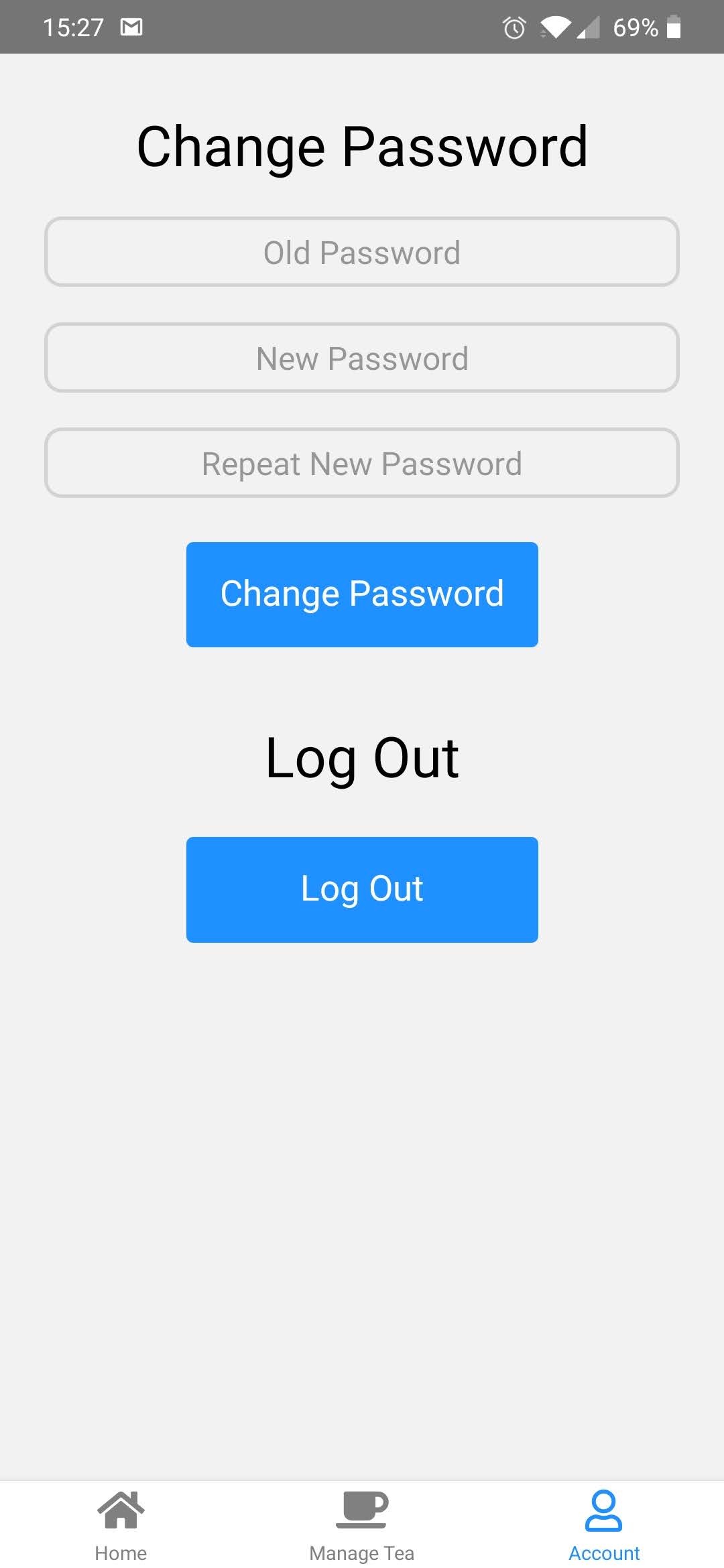This screenshot has height=1568, width=724.
Task: Focus the Old Password field
Action: 362,253
